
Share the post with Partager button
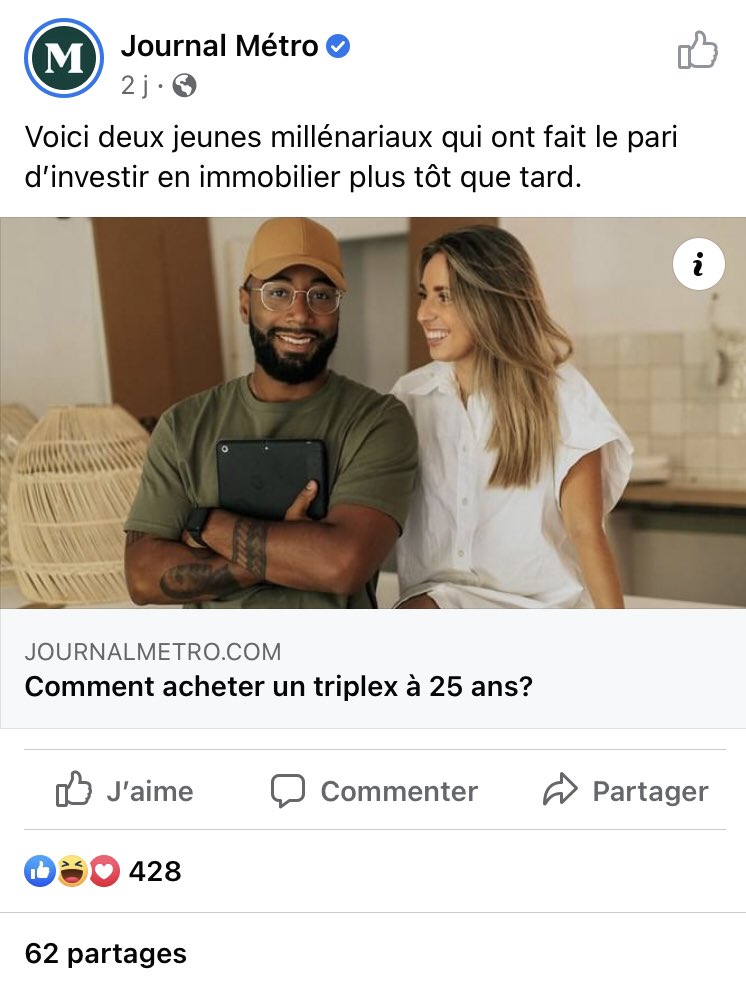point(625,791)
